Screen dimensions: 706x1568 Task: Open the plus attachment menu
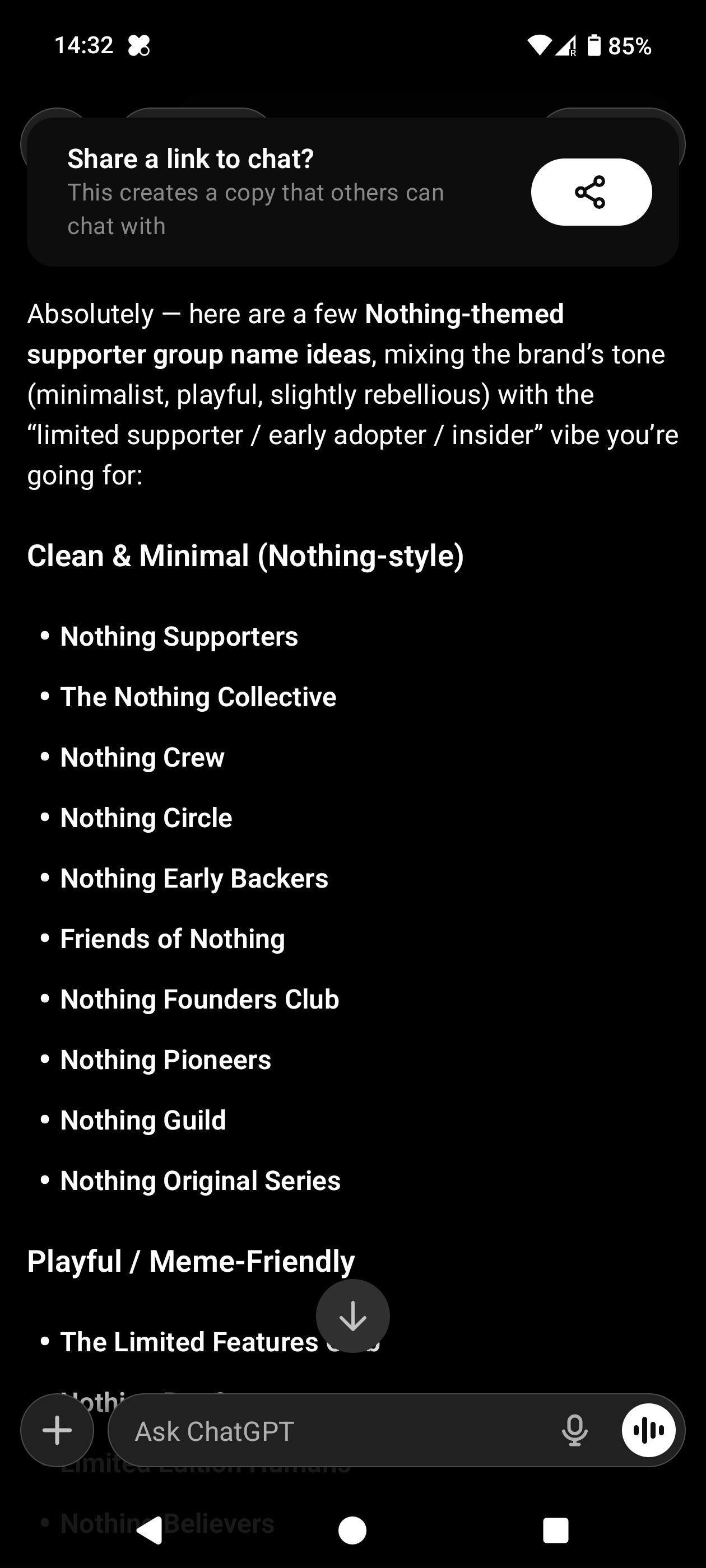57,1430
